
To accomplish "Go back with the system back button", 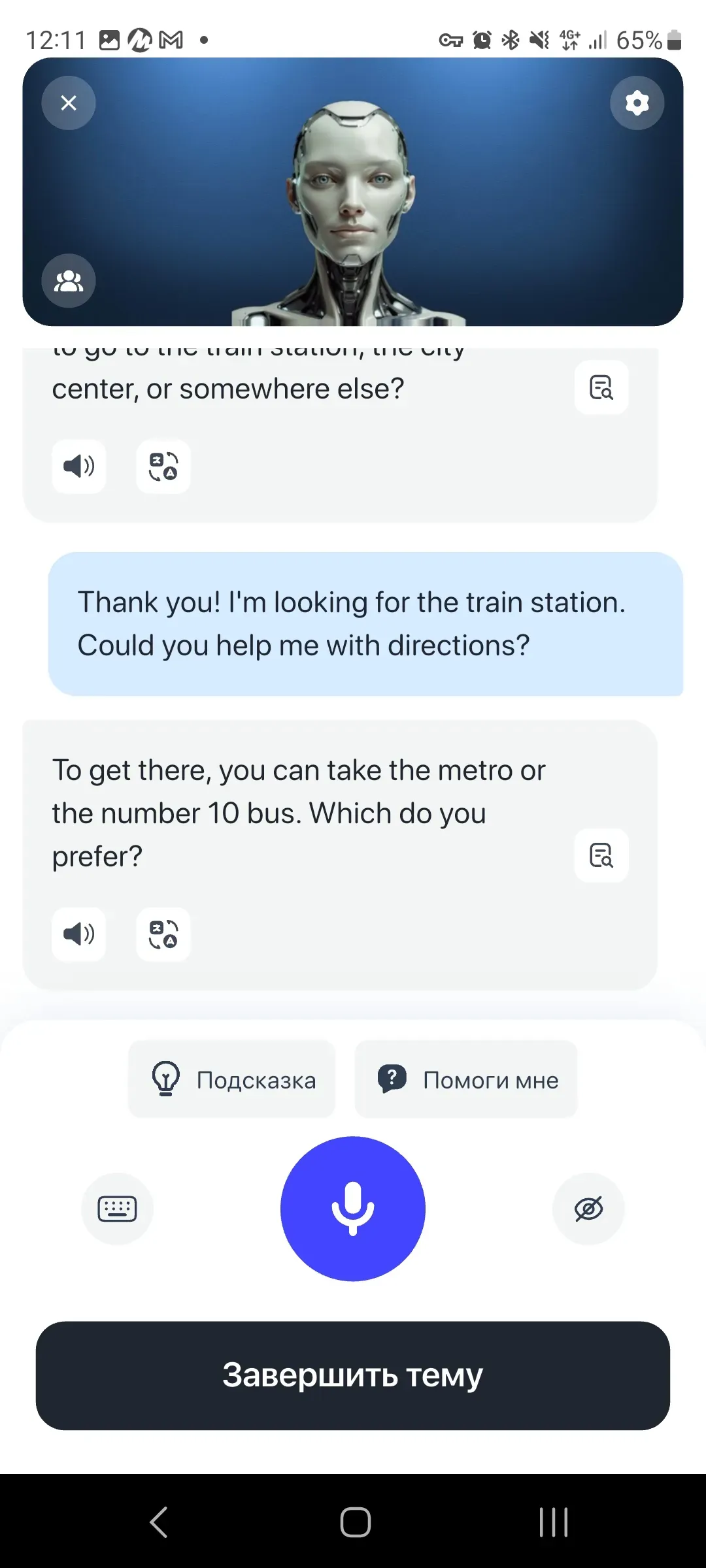I will click(x=159, y=1522).
